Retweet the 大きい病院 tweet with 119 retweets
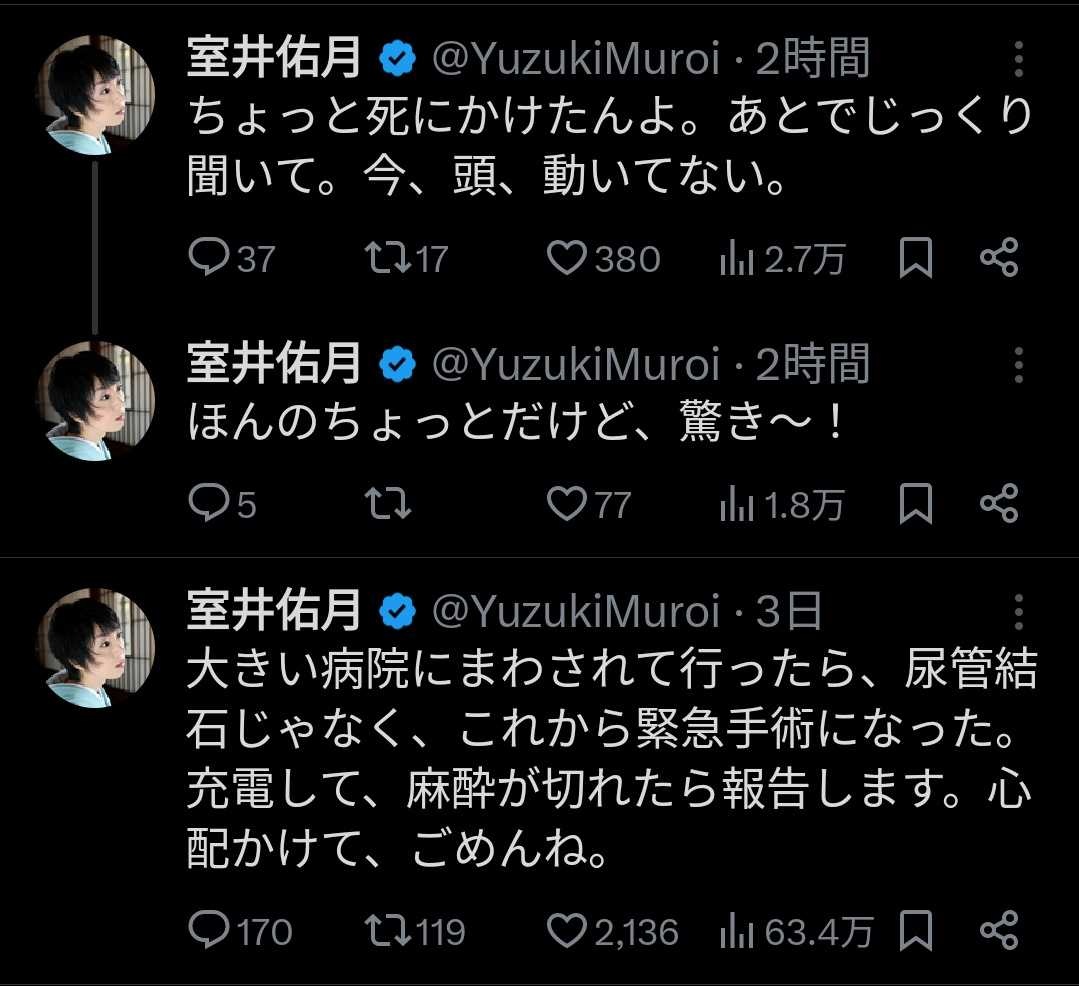 coord(386,932)
